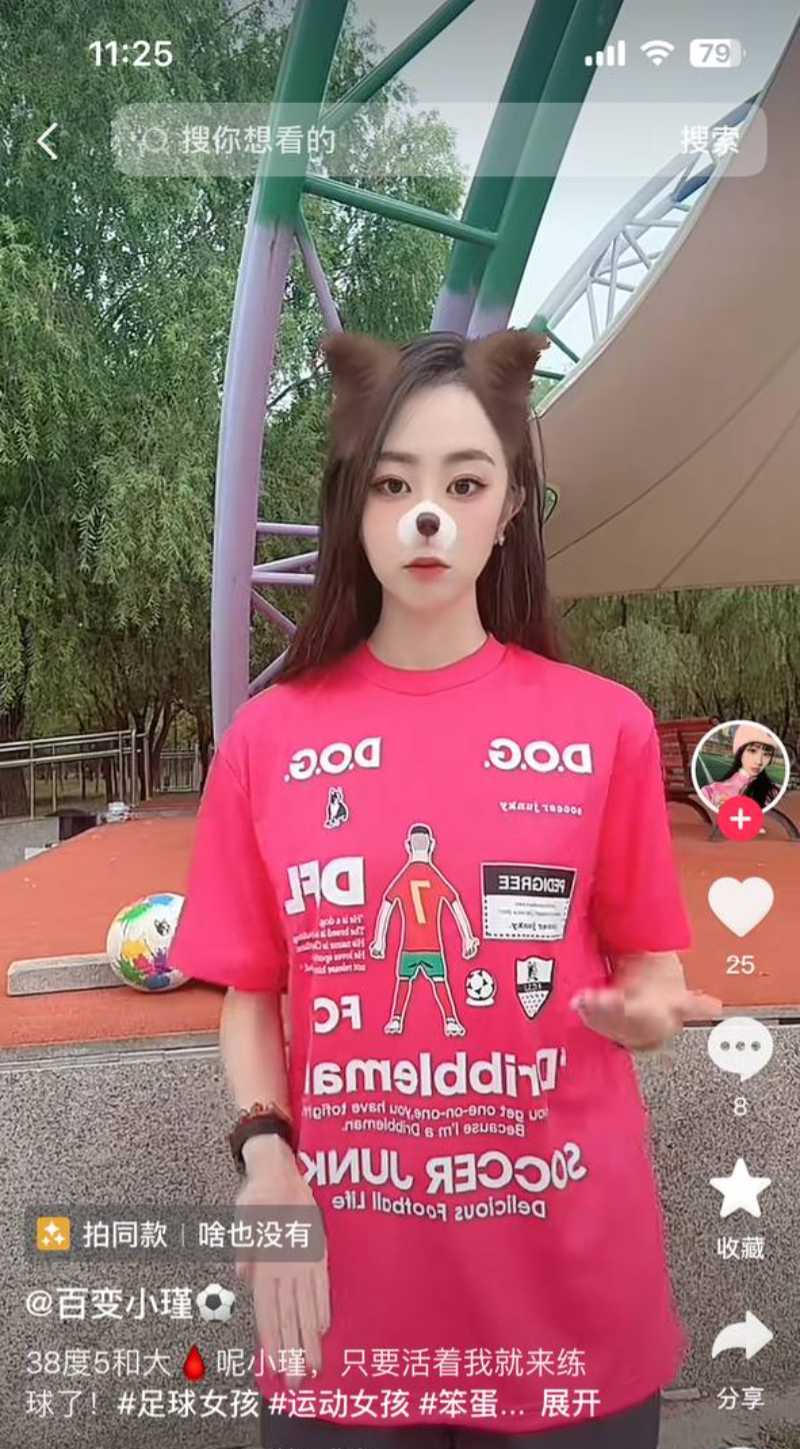Screen dimensions: 800x1449
Task: Expand the caption with 展开
Action: pyautogui.click(x=570, y=1403)
